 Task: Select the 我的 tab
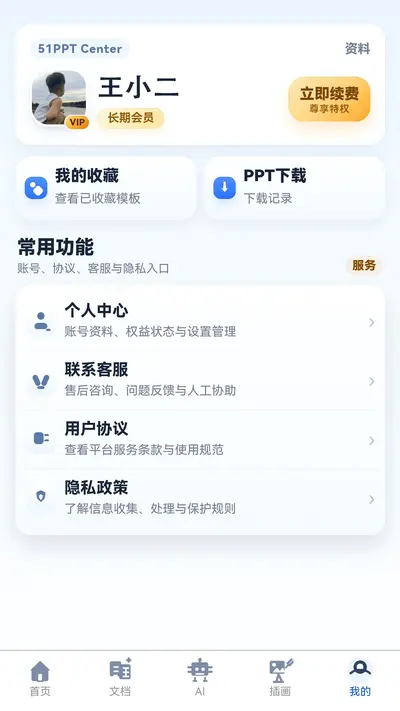pos(360,678)
